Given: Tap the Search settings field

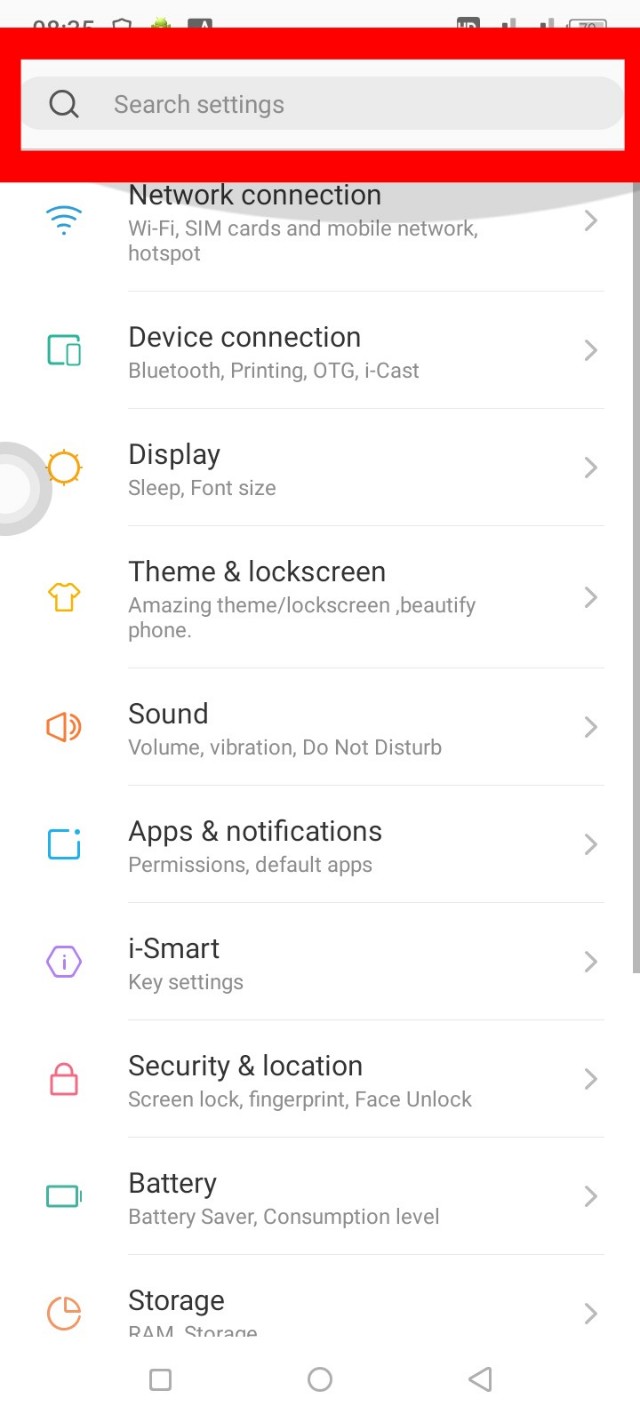Looking at the screenshot, I should click(320, 104).
